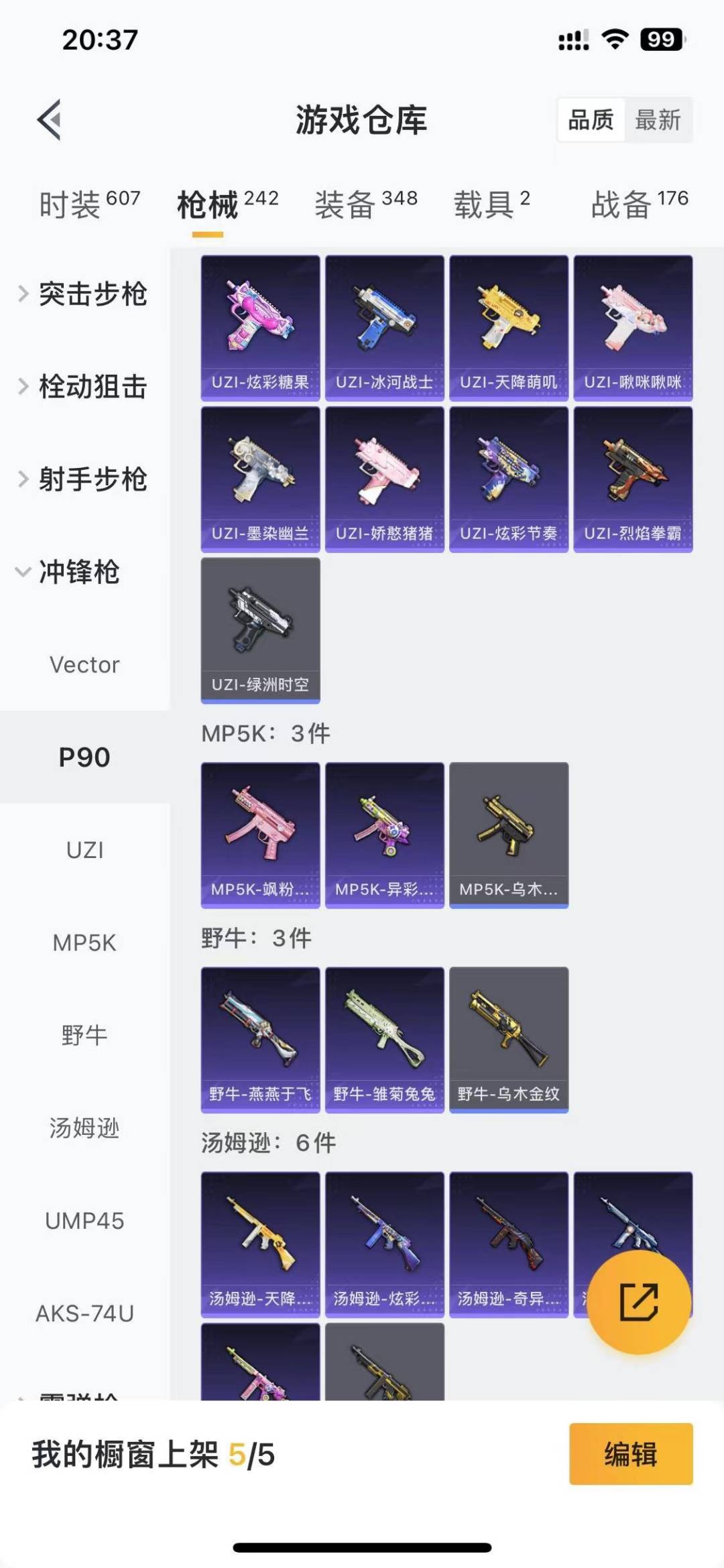The height and width of the screenshot is (1568, 724).
Task: Collapse the 冲锋枪 category
Action: [80, 575]
